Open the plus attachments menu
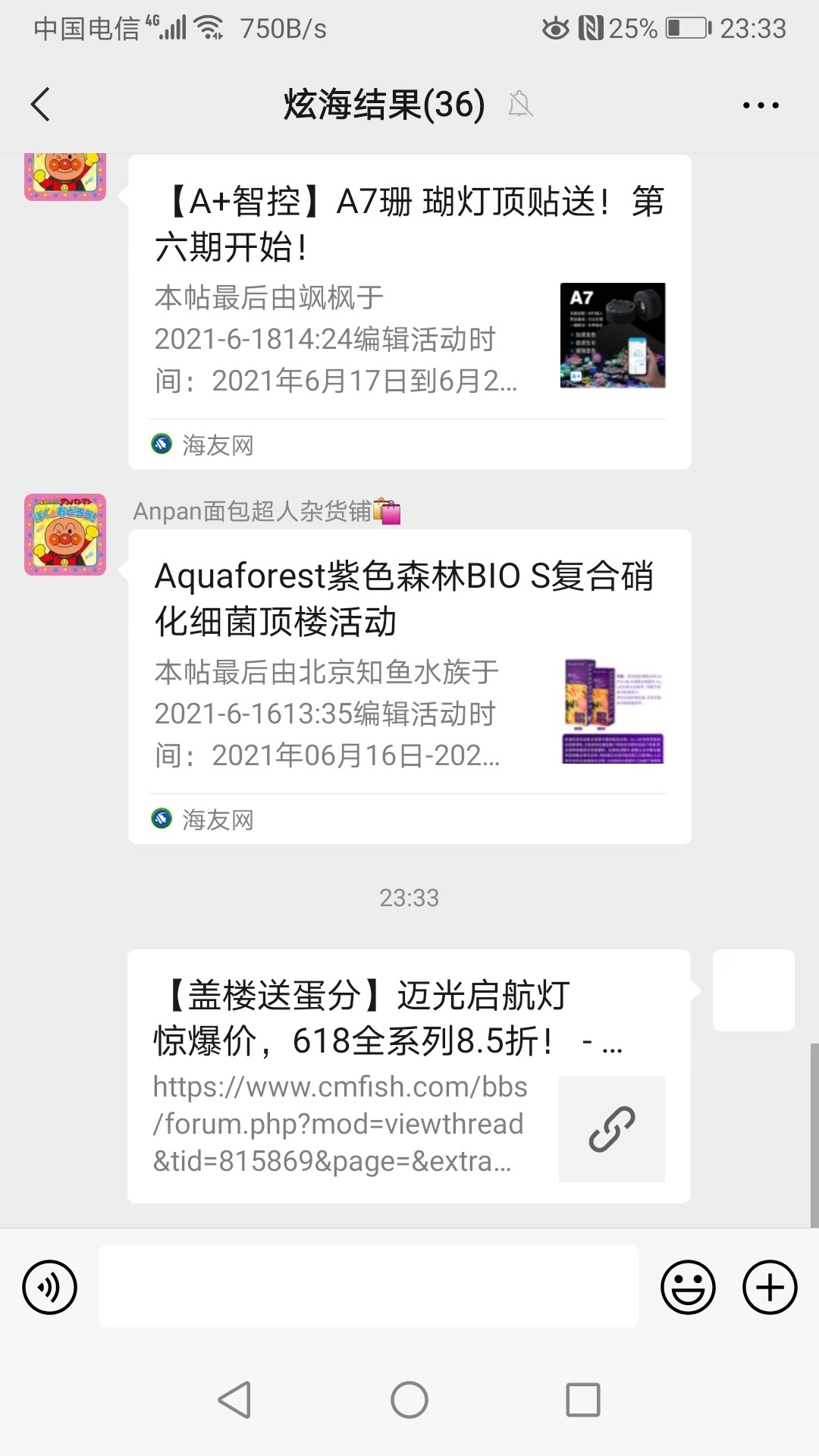This screenshot has height=1456, width=819. click(x=769, y=1287)
